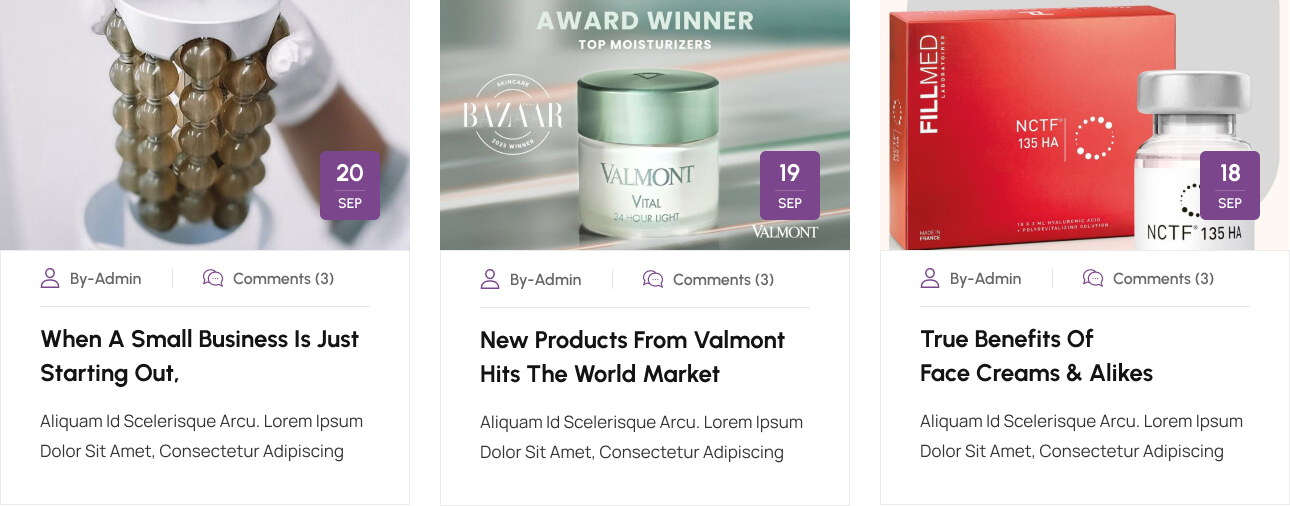This screenshot has height=506, width=1290.
Task: Open article 'True Benefits Of Face Creams & Alikes'
Action: [1036, 356]
